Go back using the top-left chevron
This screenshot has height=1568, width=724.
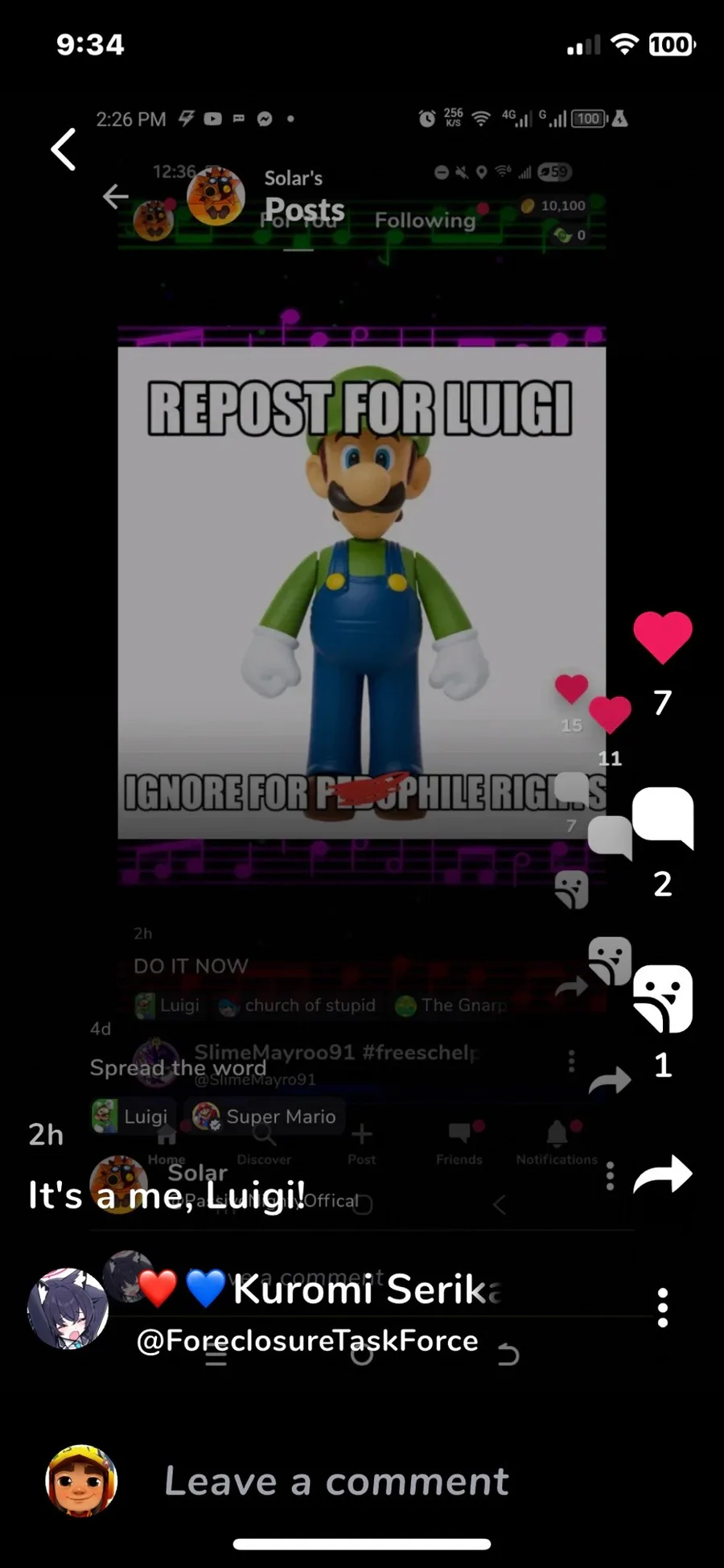(64, 150)
